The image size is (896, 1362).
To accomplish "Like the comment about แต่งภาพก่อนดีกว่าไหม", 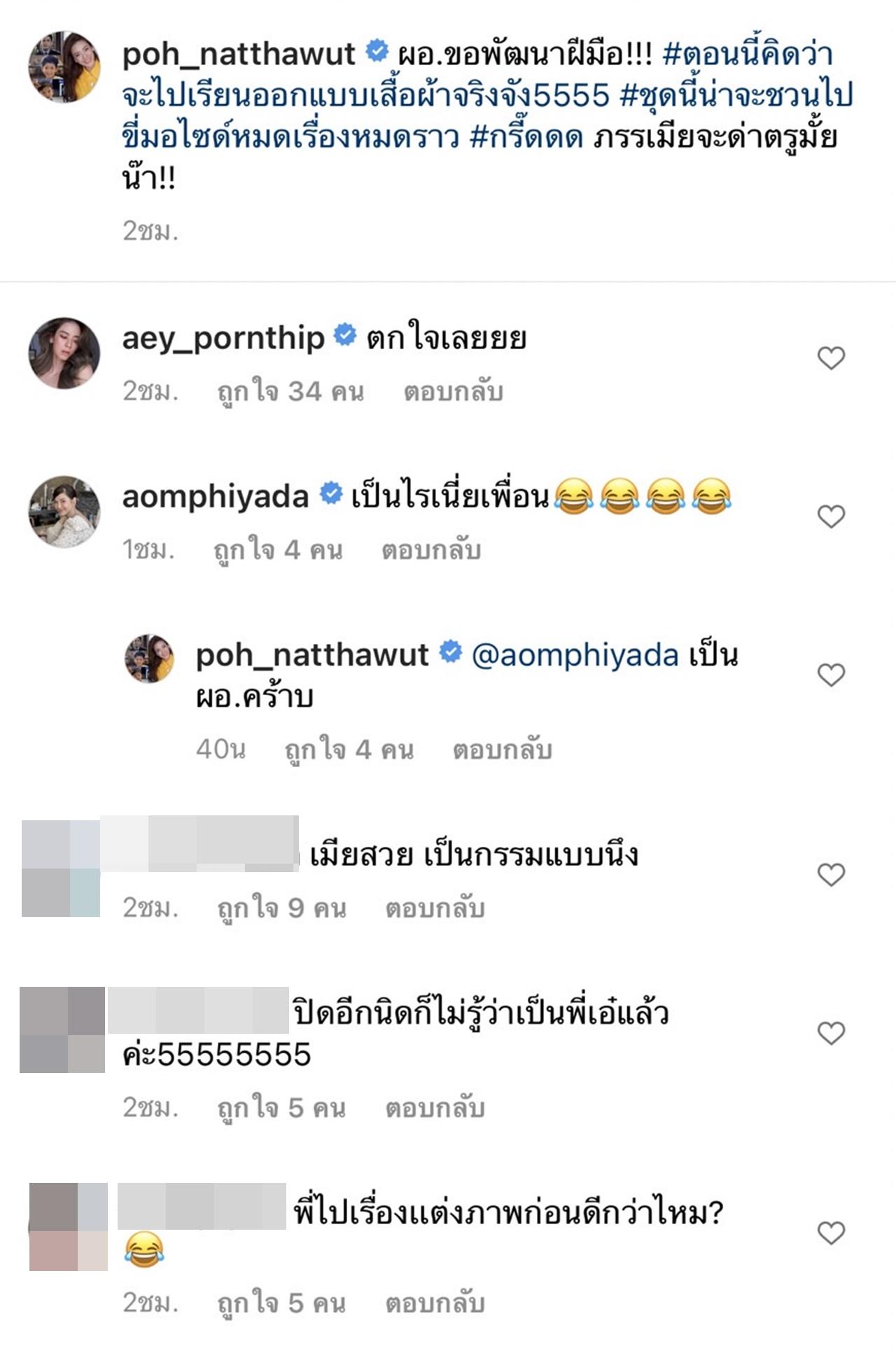I will 831,1233.
